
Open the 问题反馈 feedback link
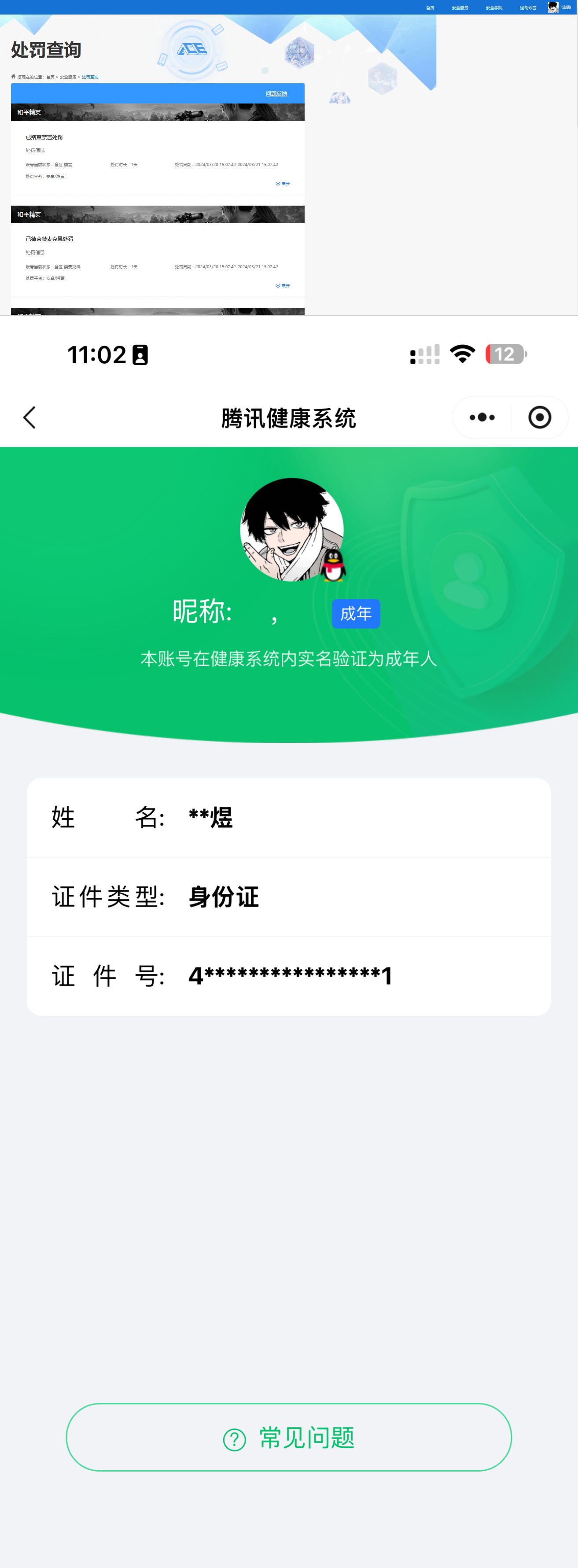(x=277, y=93)
